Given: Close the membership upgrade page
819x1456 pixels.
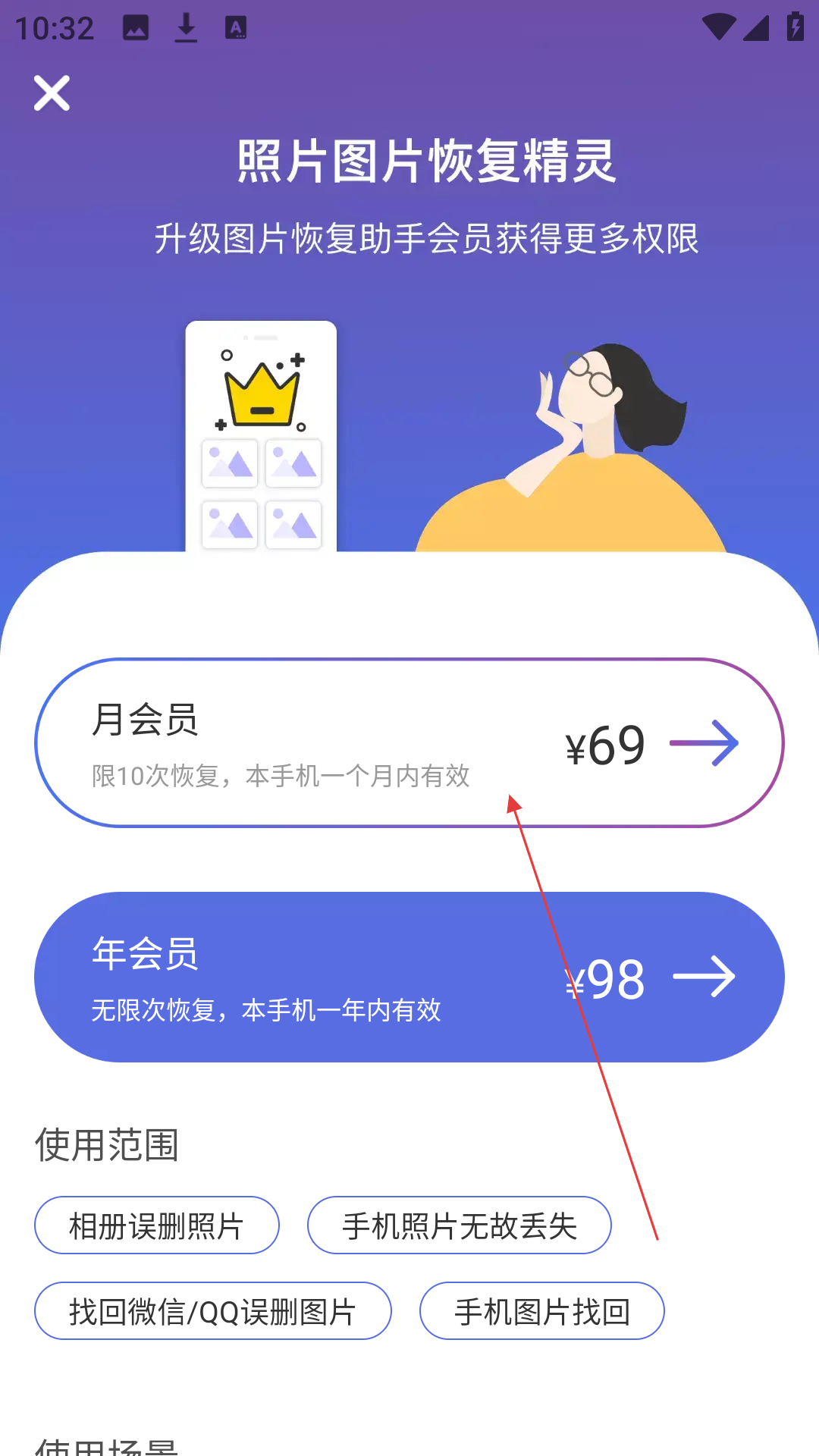Looking at the screenshot, I should point(52,93).
